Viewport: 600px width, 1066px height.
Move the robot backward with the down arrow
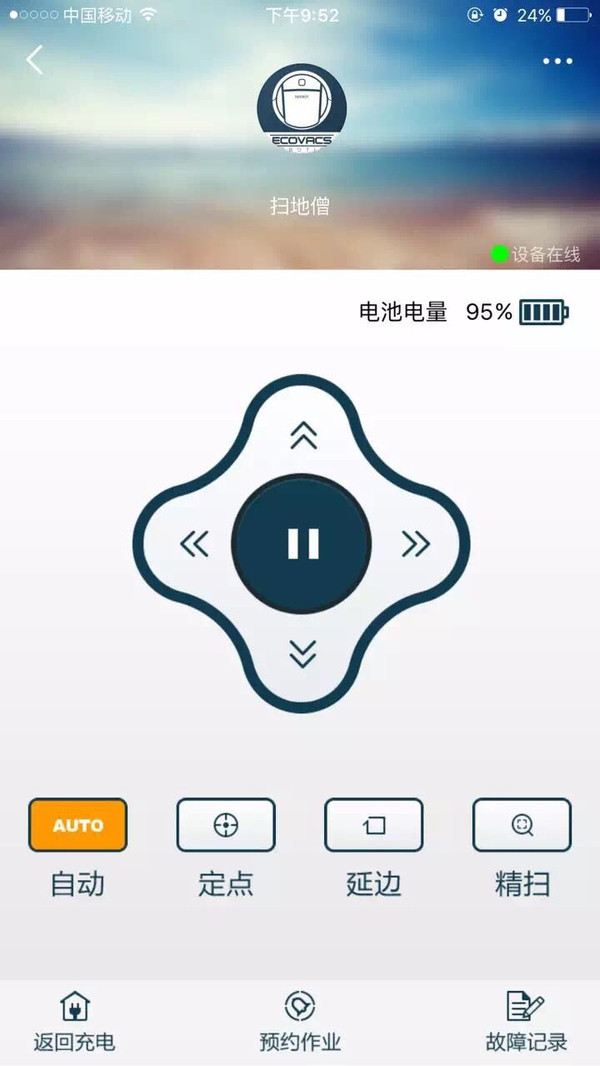(x=302, y=653)
